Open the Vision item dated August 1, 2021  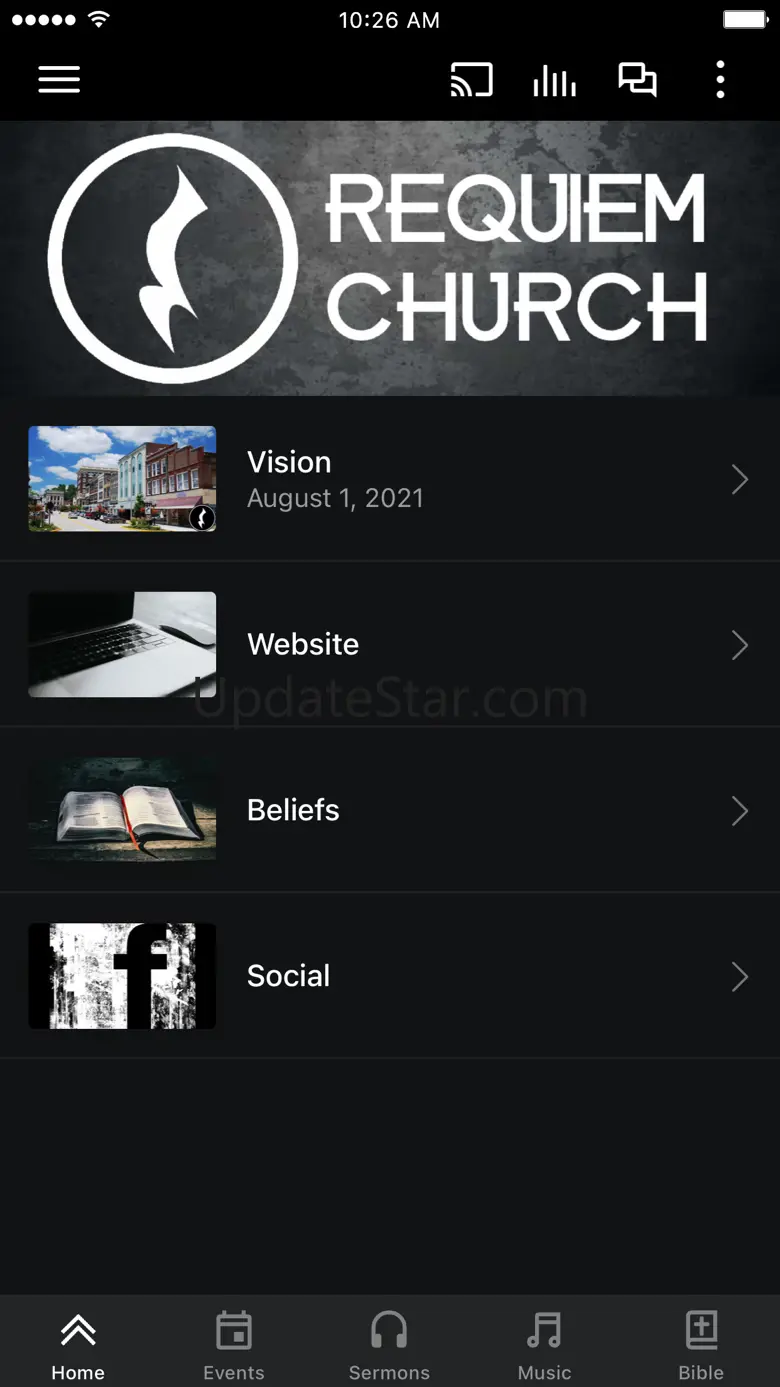click(x=390, y=479)
